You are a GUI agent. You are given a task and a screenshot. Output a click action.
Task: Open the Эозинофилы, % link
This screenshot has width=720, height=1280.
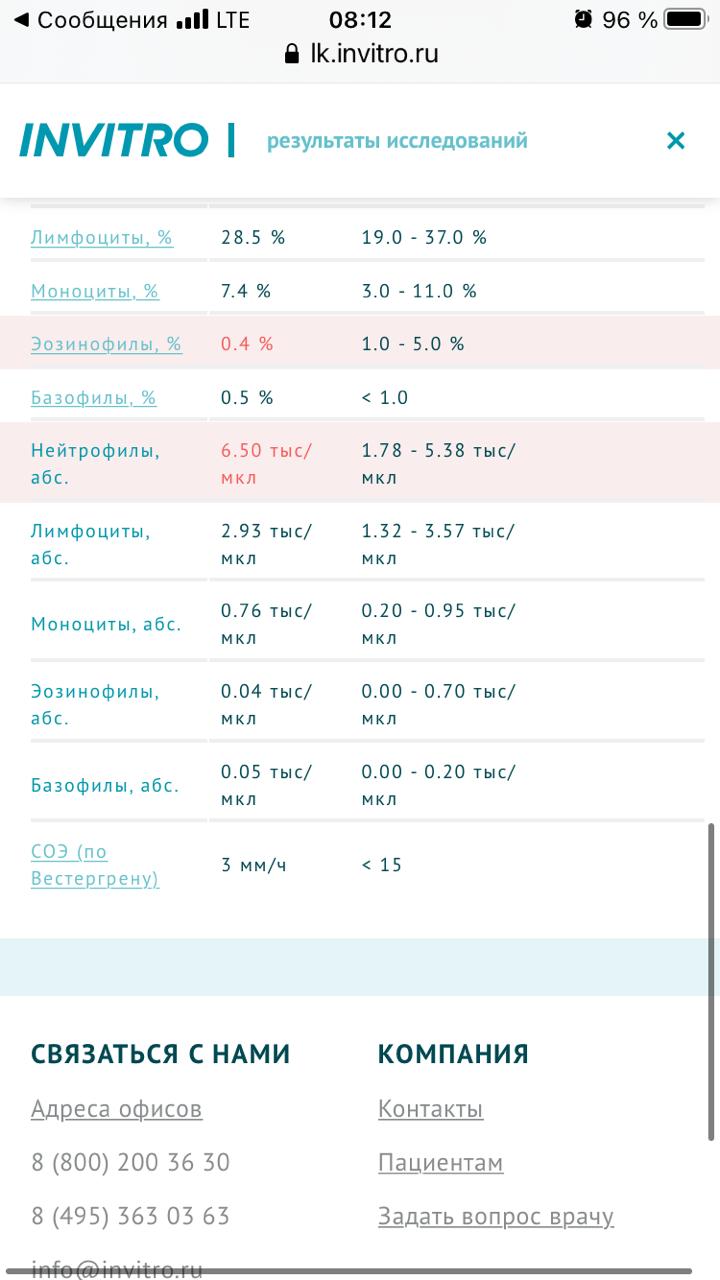point(105,344)
